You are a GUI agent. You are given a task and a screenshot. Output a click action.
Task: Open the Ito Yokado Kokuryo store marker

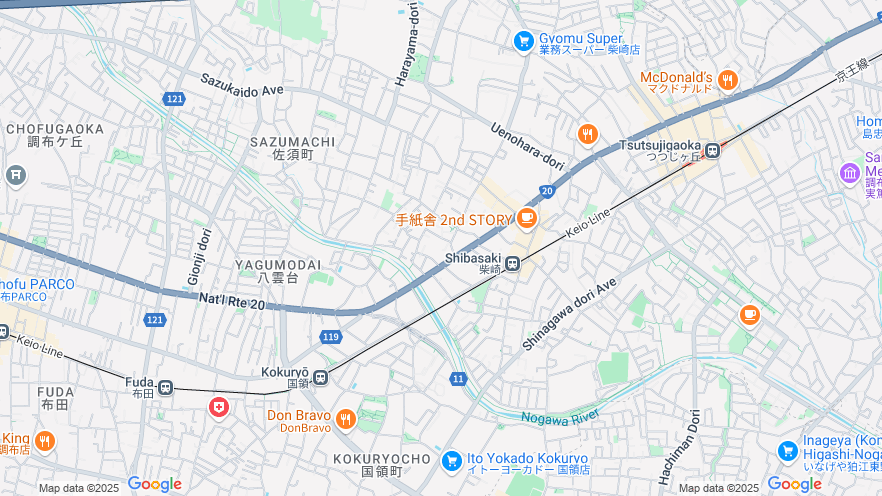click(x=451, y=461)
